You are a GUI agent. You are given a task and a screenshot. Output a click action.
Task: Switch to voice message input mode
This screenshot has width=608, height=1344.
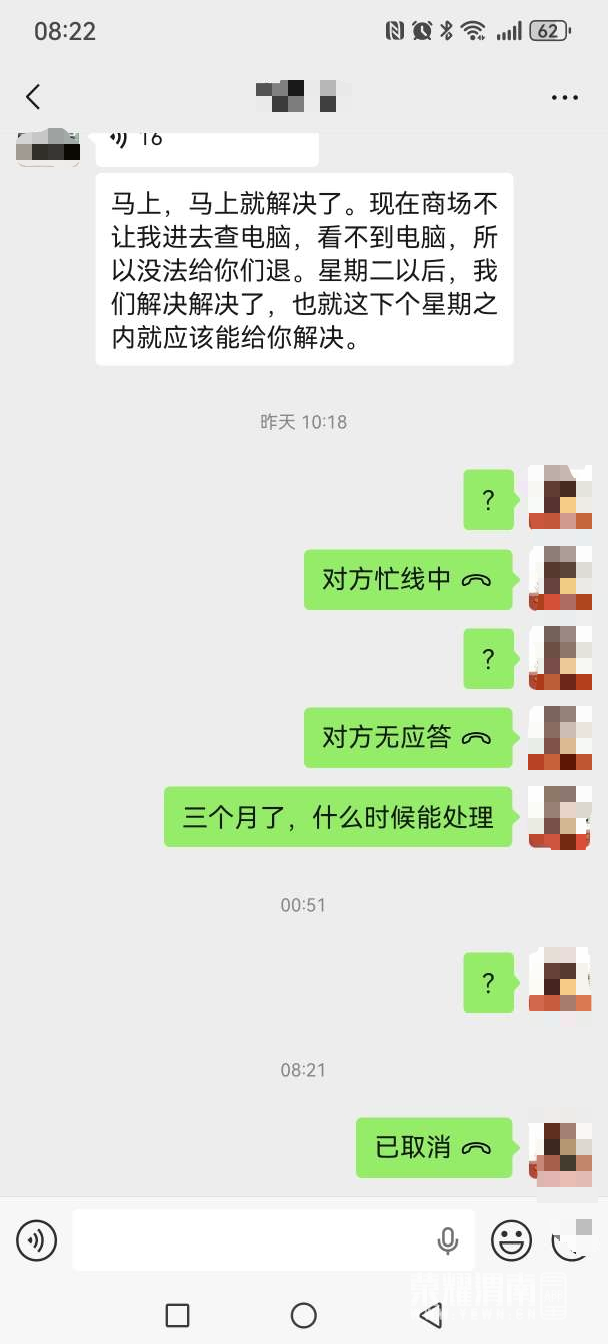(x=37, y=1241)
